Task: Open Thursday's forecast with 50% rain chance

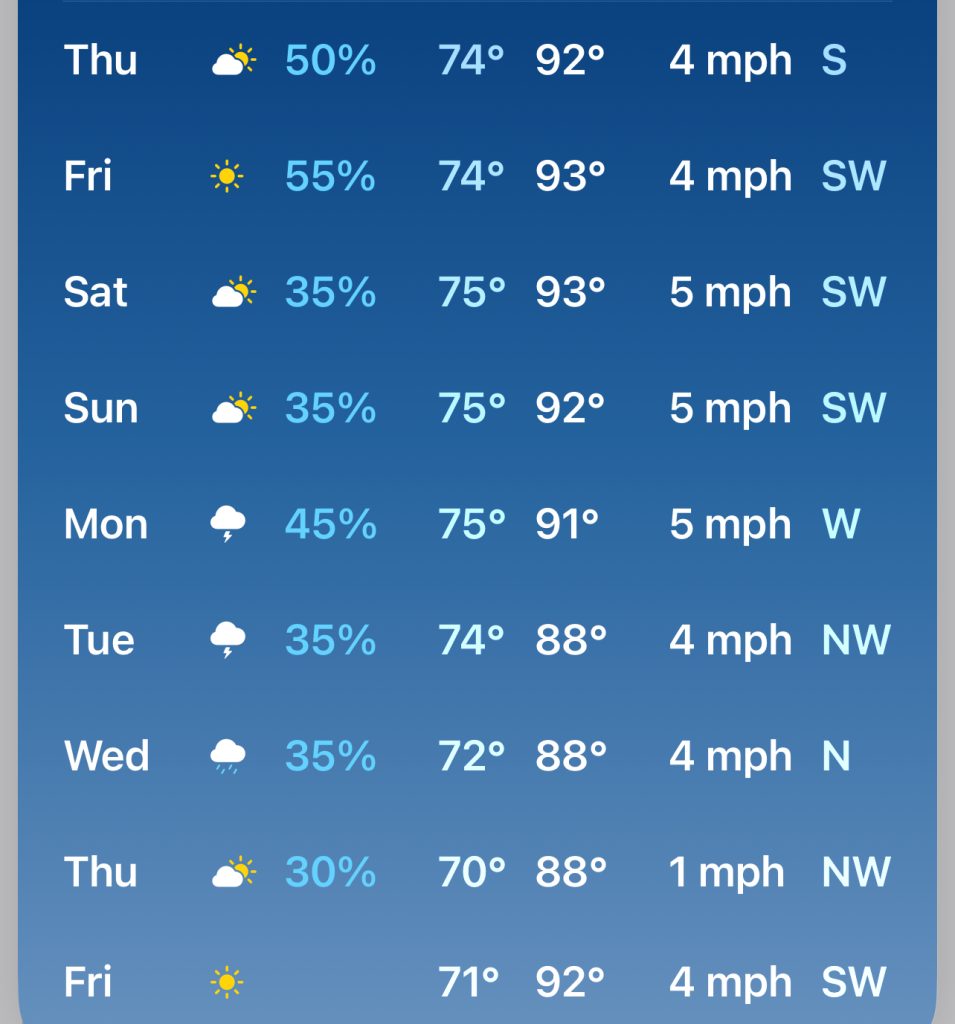Action: 477,61
